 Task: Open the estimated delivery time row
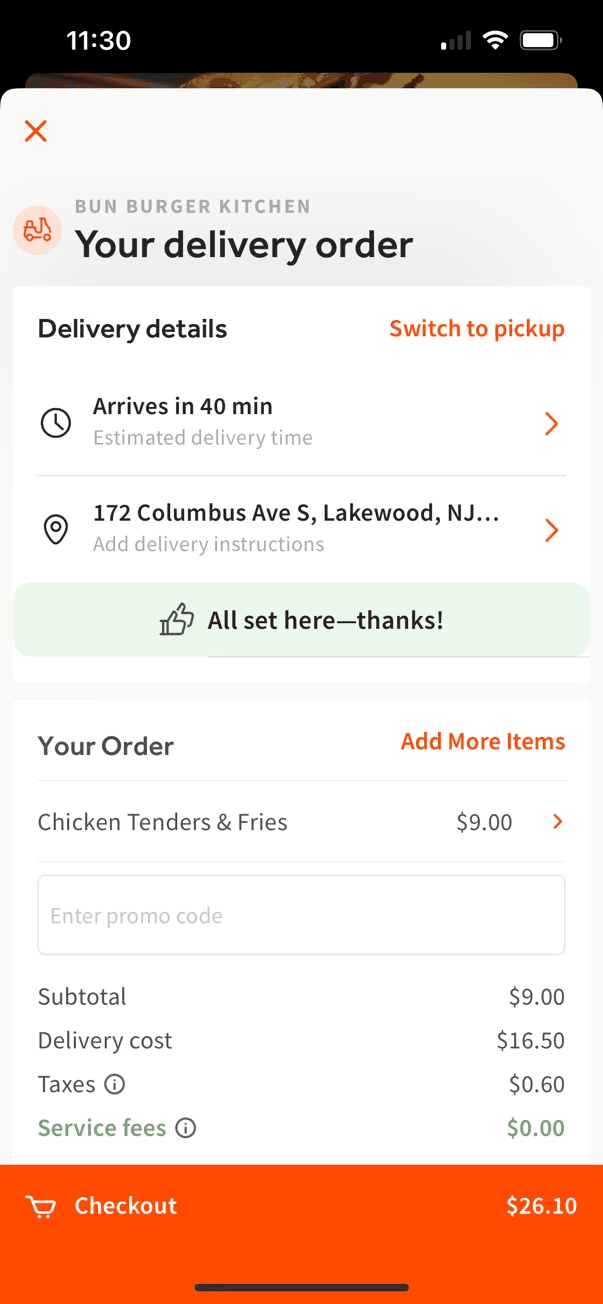pyautogui.click(x=300, y=423)
